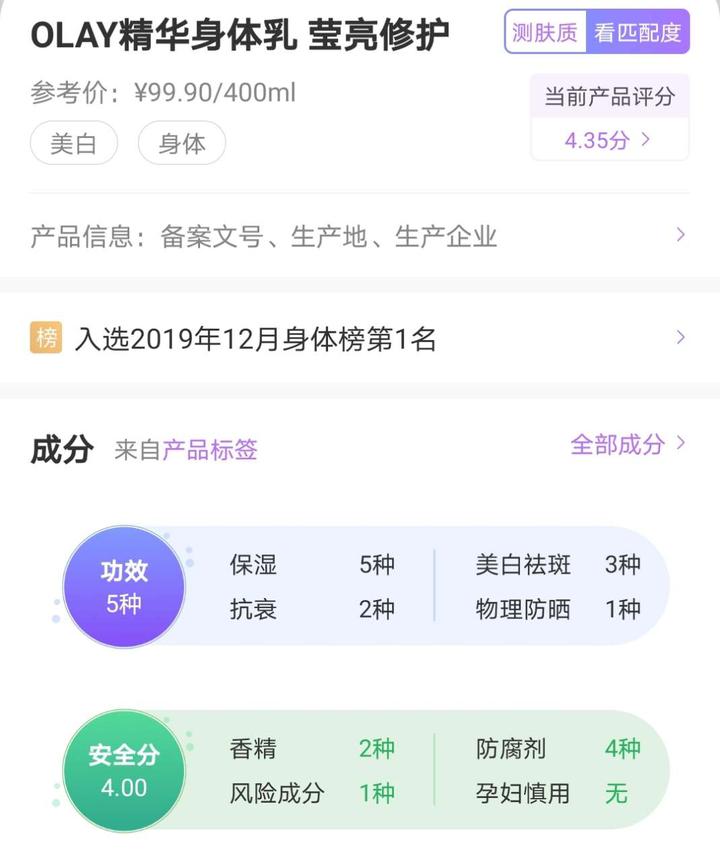Toggle the 身体 product tag chip
Viewport: 720px width, 862px height.
click(181, 143)
